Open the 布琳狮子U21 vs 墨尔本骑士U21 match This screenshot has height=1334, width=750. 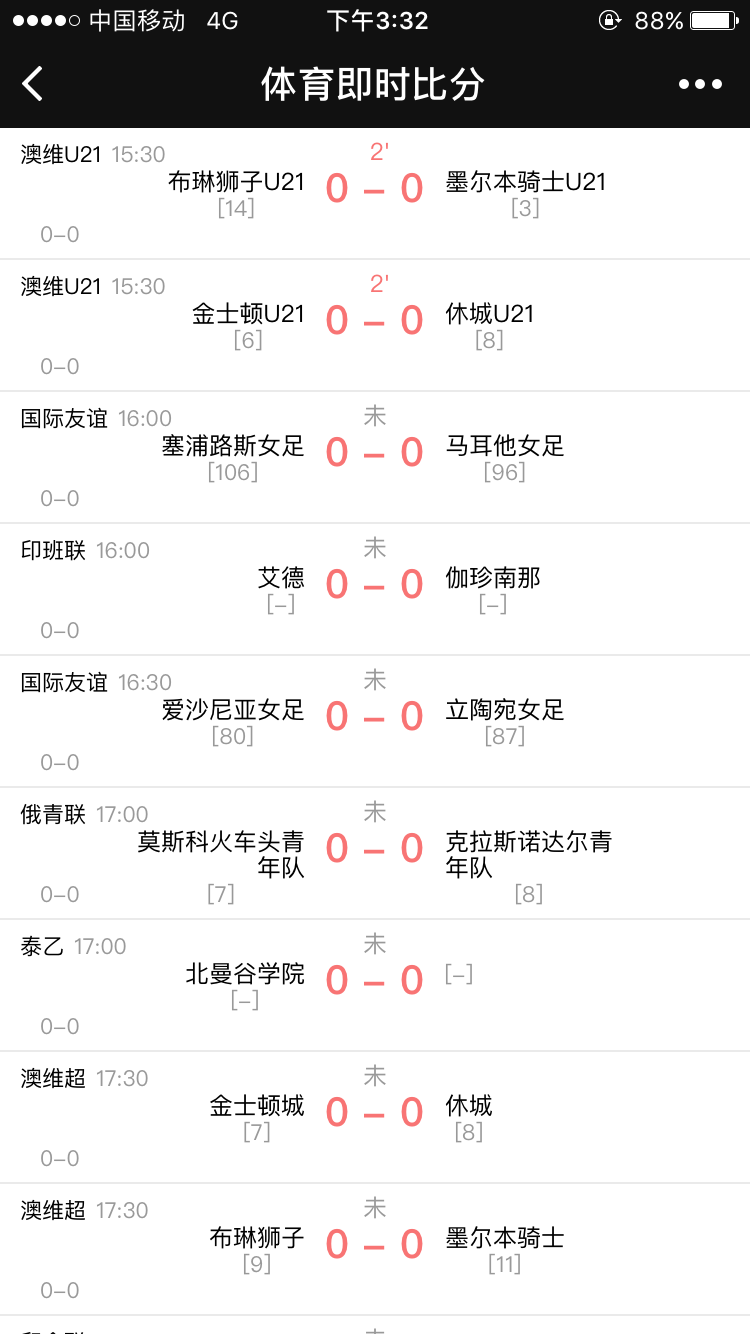pos(374,194)
